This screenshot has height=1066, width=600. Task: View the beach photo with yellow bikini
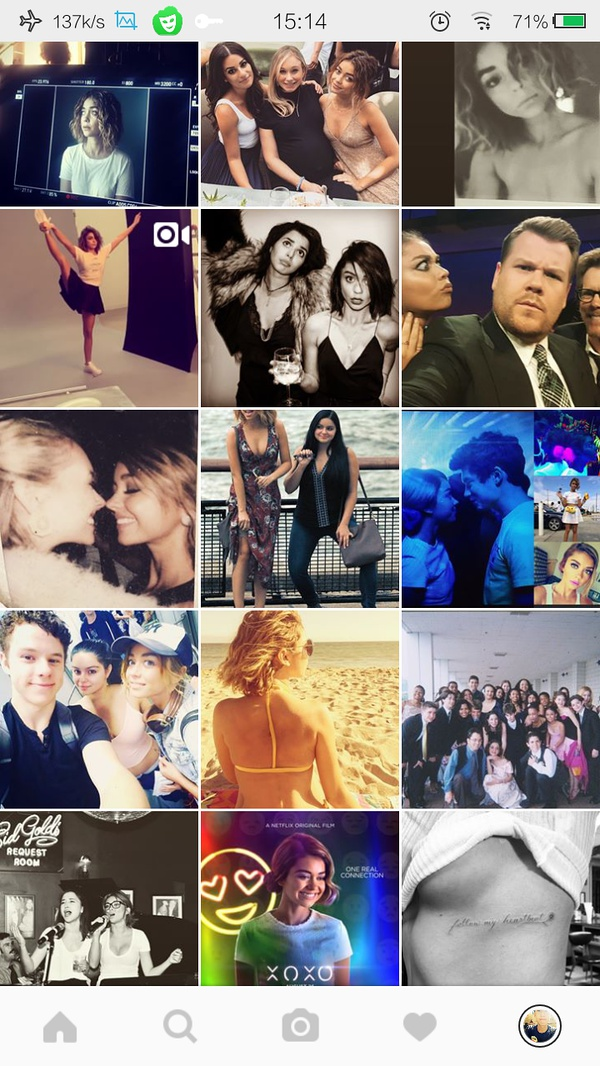tap(300, 709)
